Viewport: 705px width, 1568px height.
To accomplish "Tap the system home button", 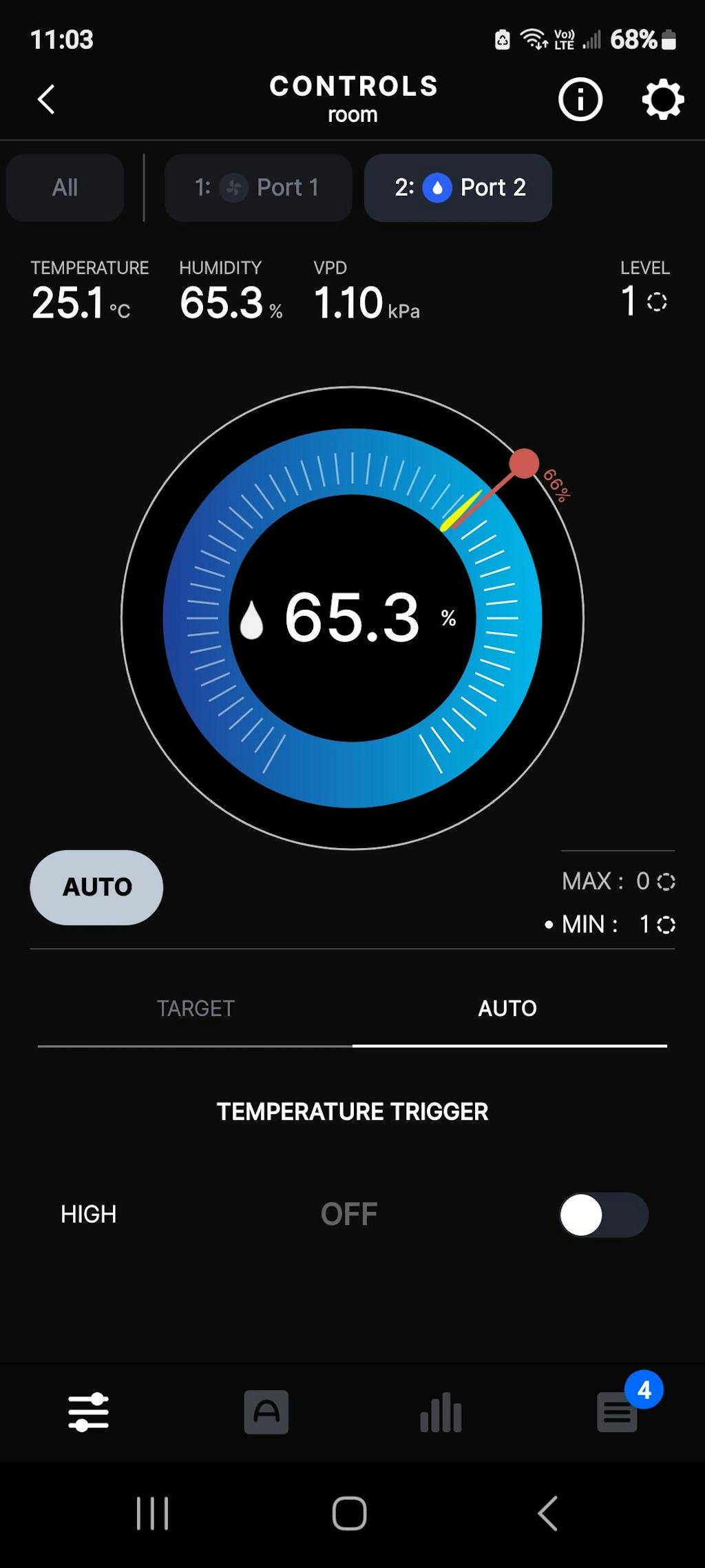I will (x=349, y=1514).
